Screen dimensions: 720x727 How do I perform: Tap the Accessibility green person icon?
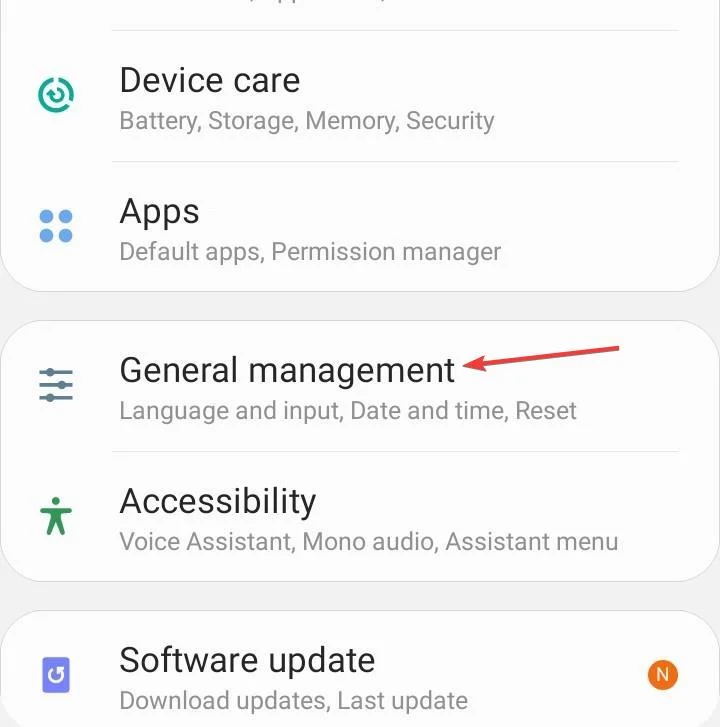tap(56, 516)
